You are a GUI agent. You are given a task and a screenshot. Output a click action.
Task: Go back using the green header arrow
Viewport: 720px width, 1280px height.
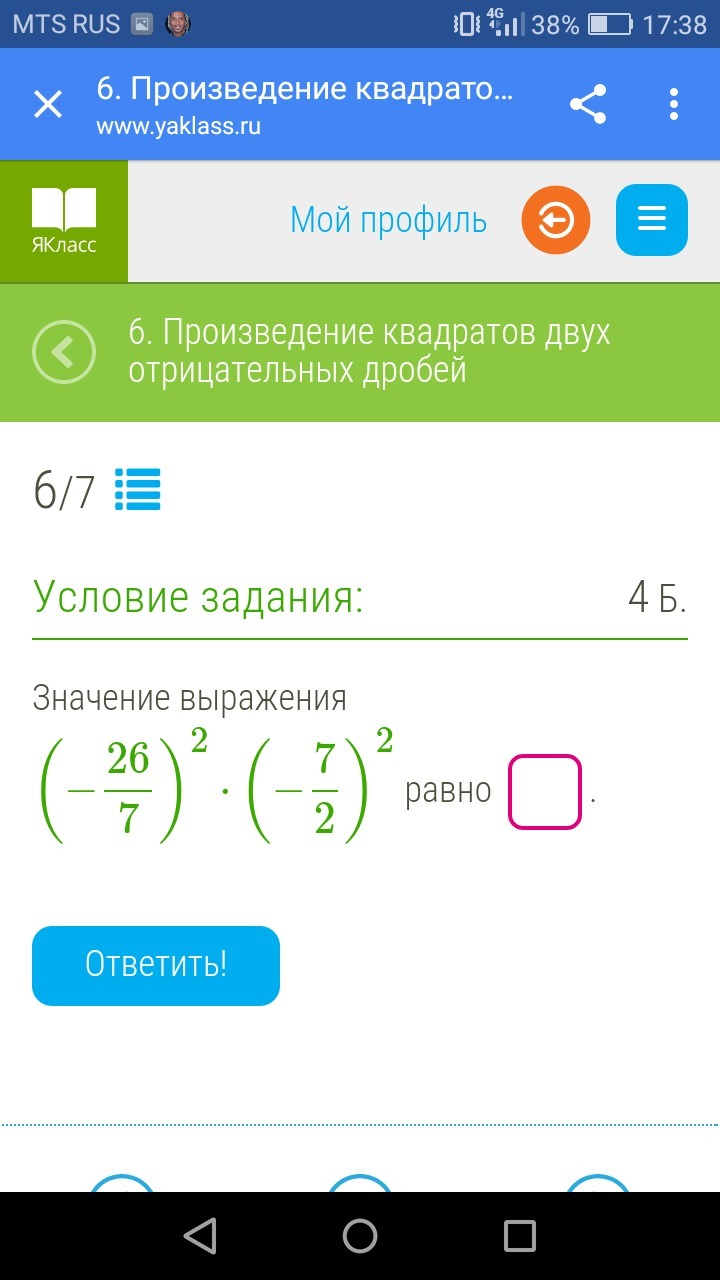tap(64, 352)
